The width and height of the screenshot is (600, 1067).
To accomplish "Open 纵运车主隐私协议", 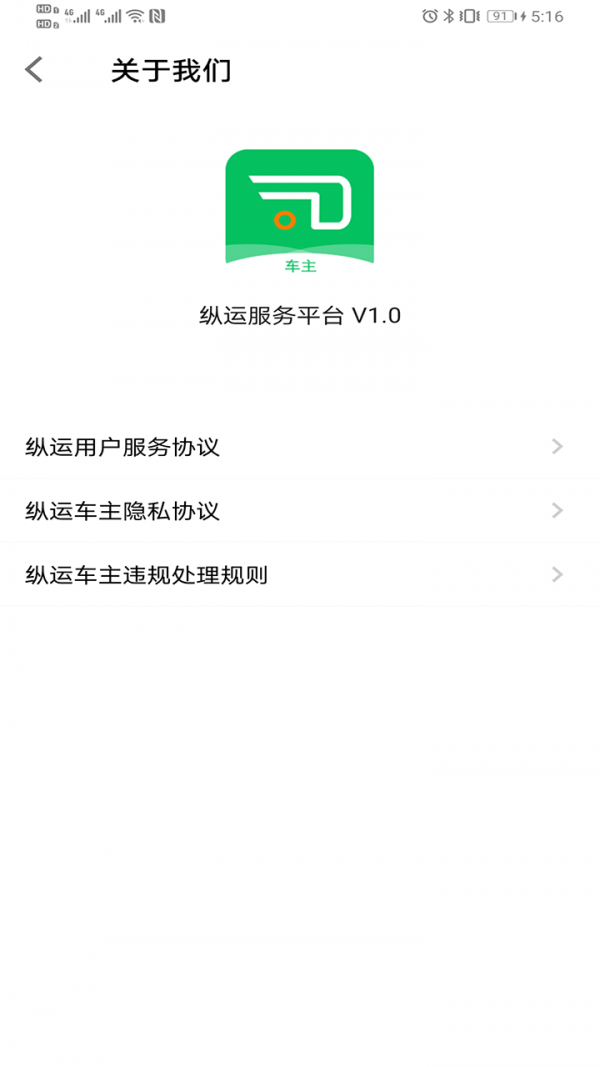I will (300, 511).
